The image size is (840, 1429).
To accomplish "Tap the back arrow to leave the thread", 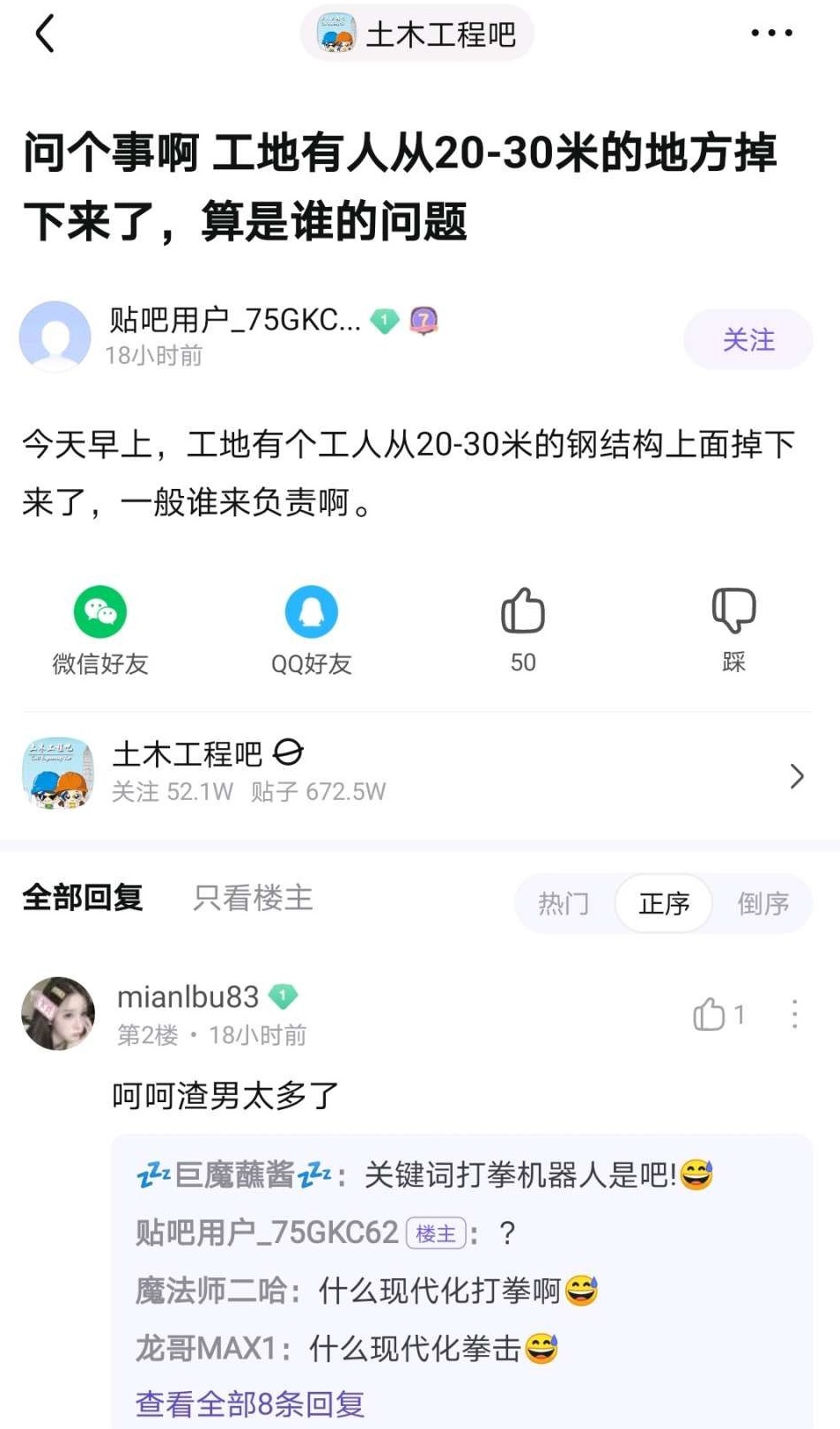I will pyautogui.click(x=44, y=33).
